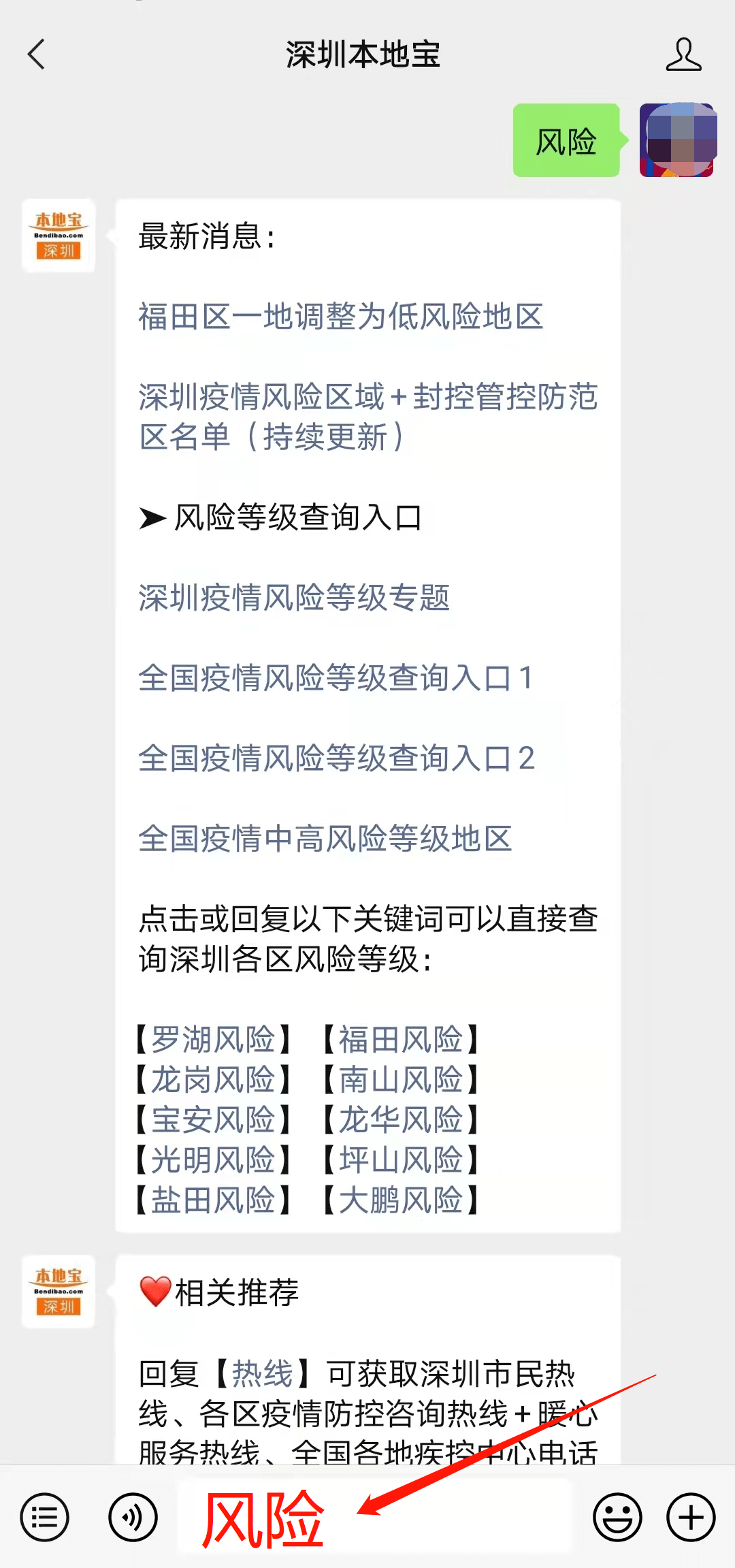The height and width of the screenshot is (1568, 735).
Task: Tap the 龙岗风险 keyword link
Action: [x=212, y=1080]
